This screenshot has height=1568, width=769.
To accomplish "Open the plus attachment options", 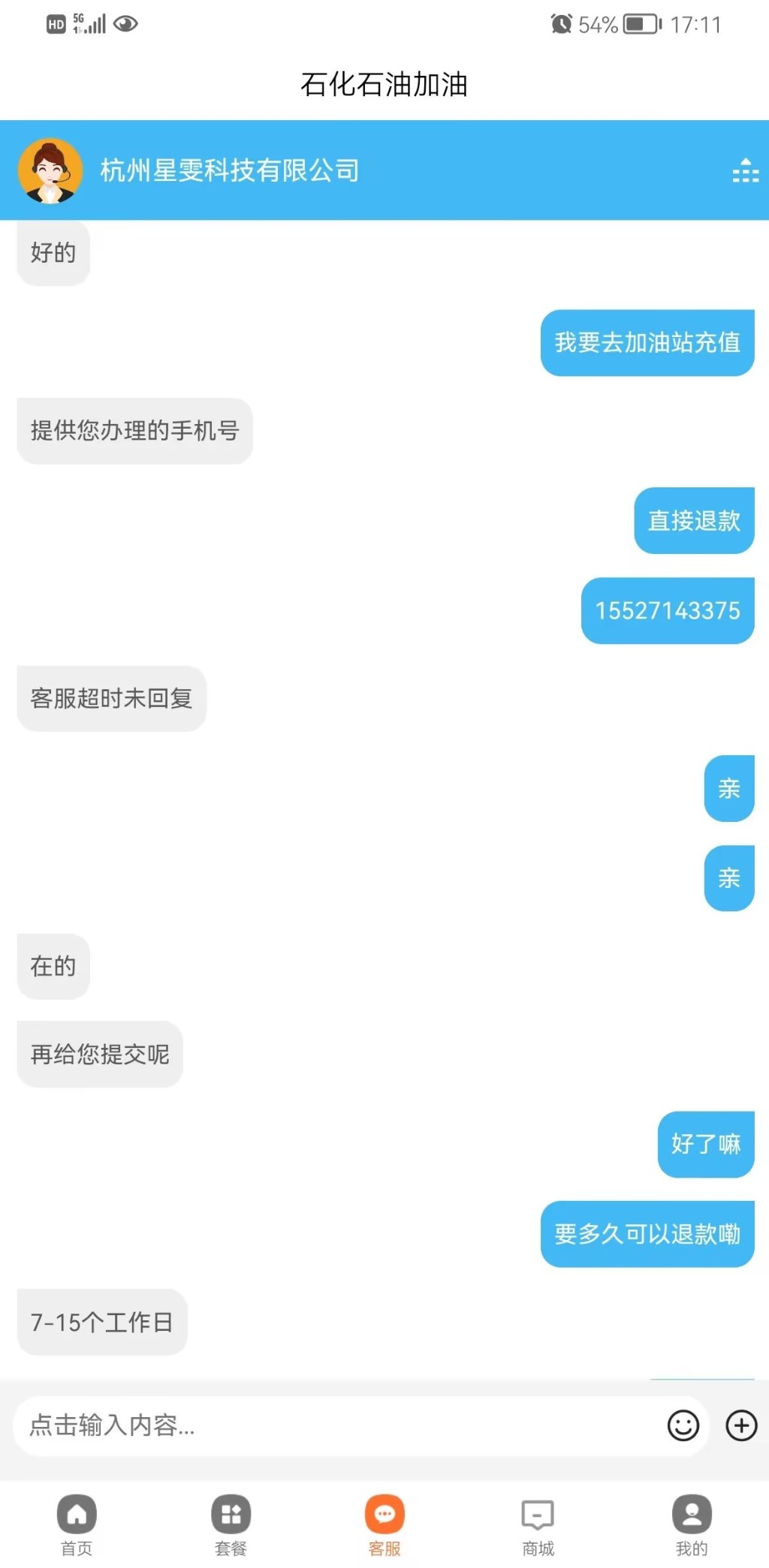I will click(x=741, y=1425).
